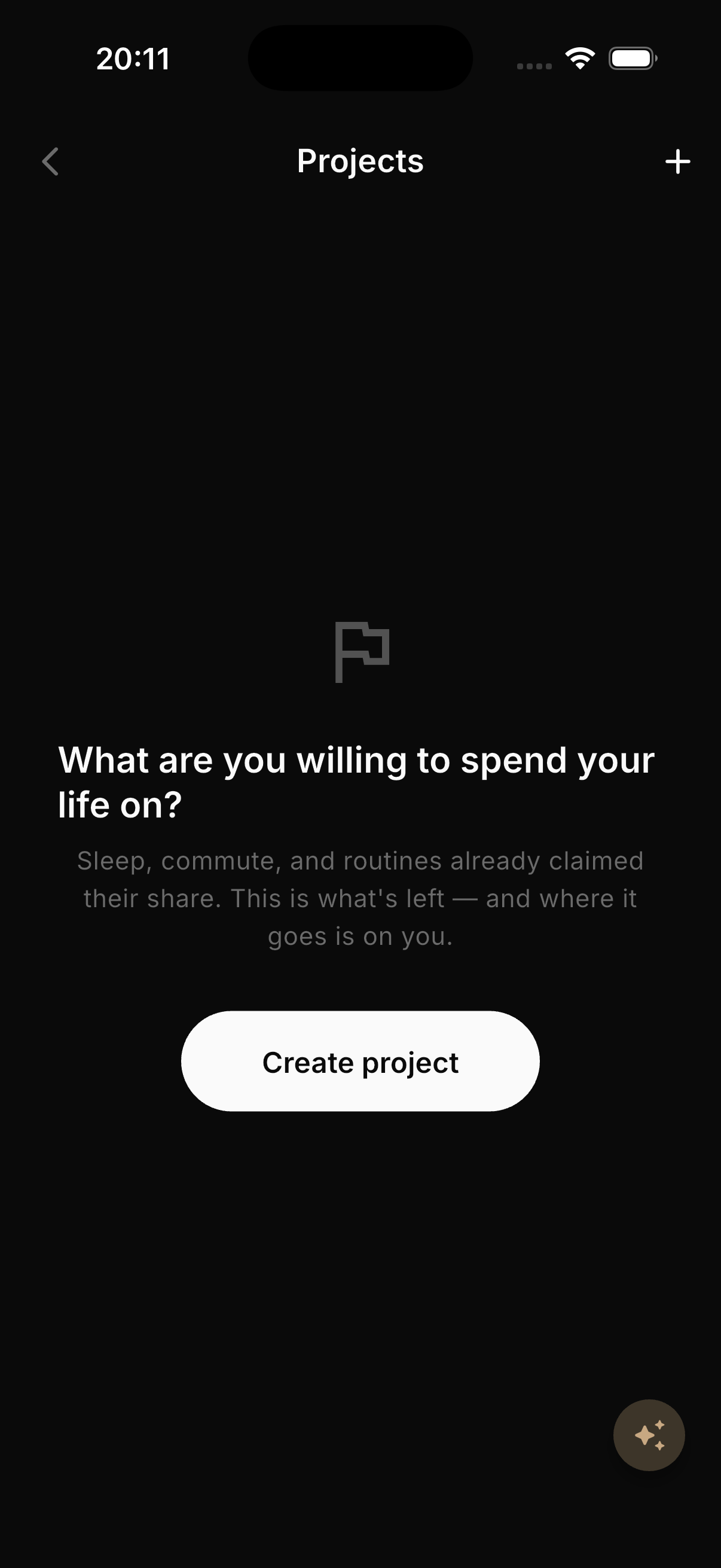This screenshot has height=1568, width=721.
Task: Tap the sparkle glyph inside the floating circle
Action: [x=649, y=1435]
